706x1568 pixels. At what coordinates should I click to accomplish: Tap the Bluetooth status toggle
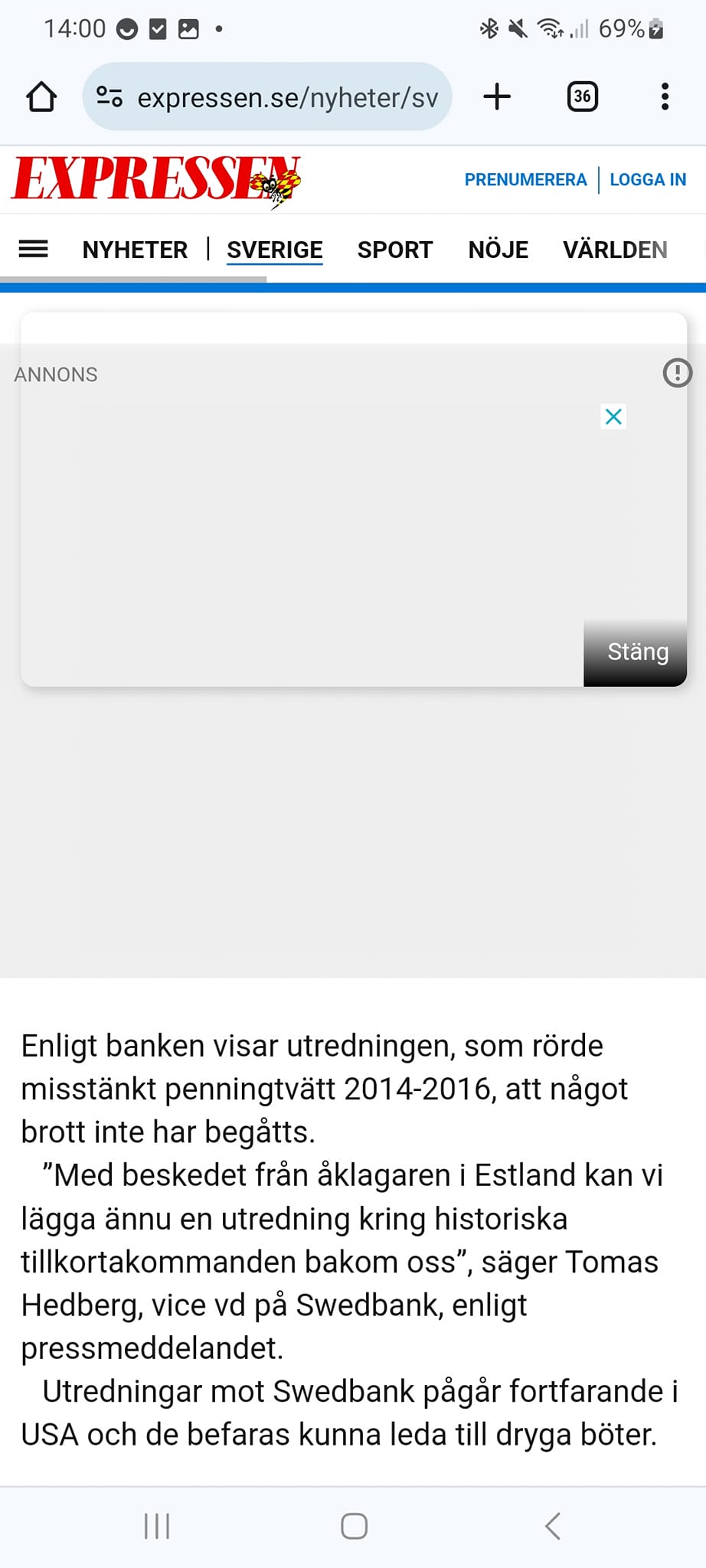pos(488,29)
